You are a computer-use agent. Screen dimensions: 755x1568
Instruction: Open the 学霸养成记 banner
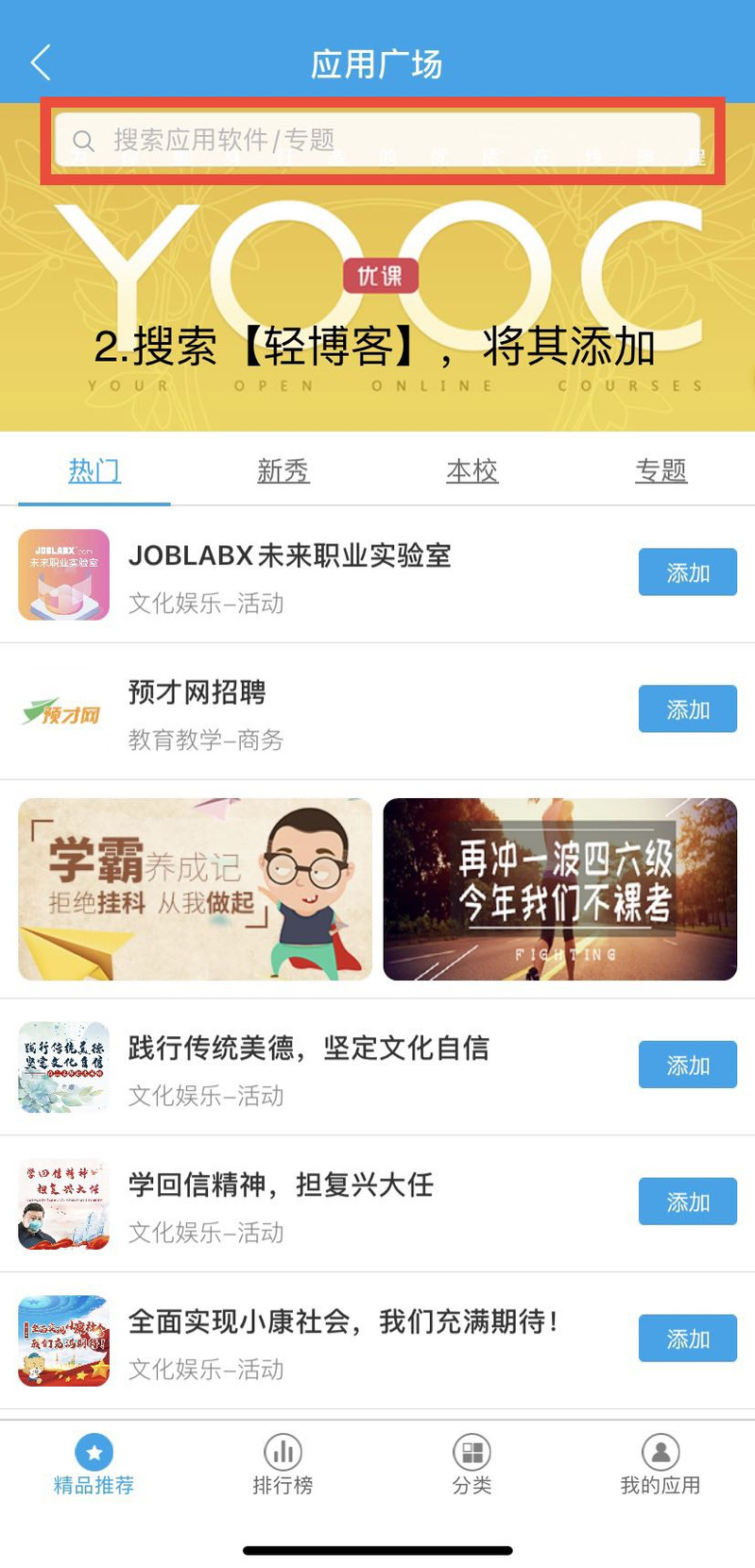click(x=195, y=889)
